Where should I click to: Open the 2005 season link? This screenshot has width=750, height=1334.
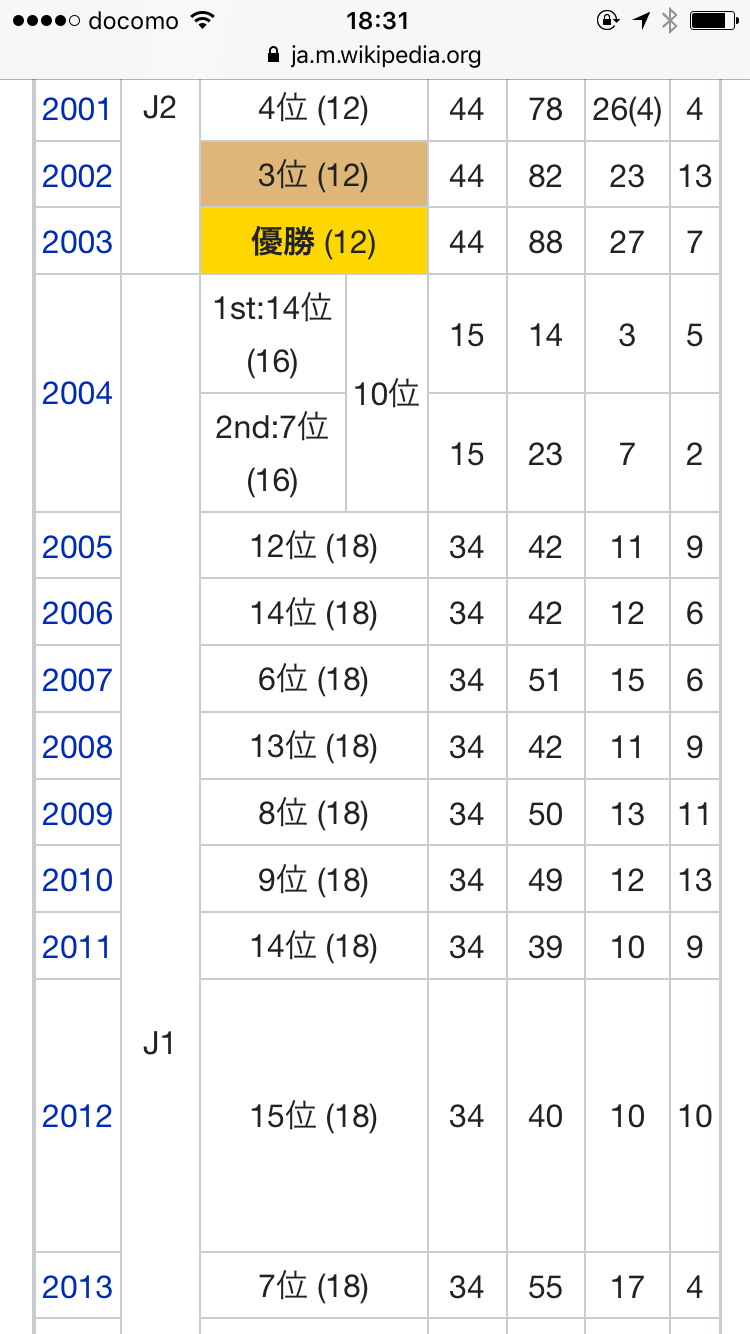pyautogui.click(x=77, y=547)
